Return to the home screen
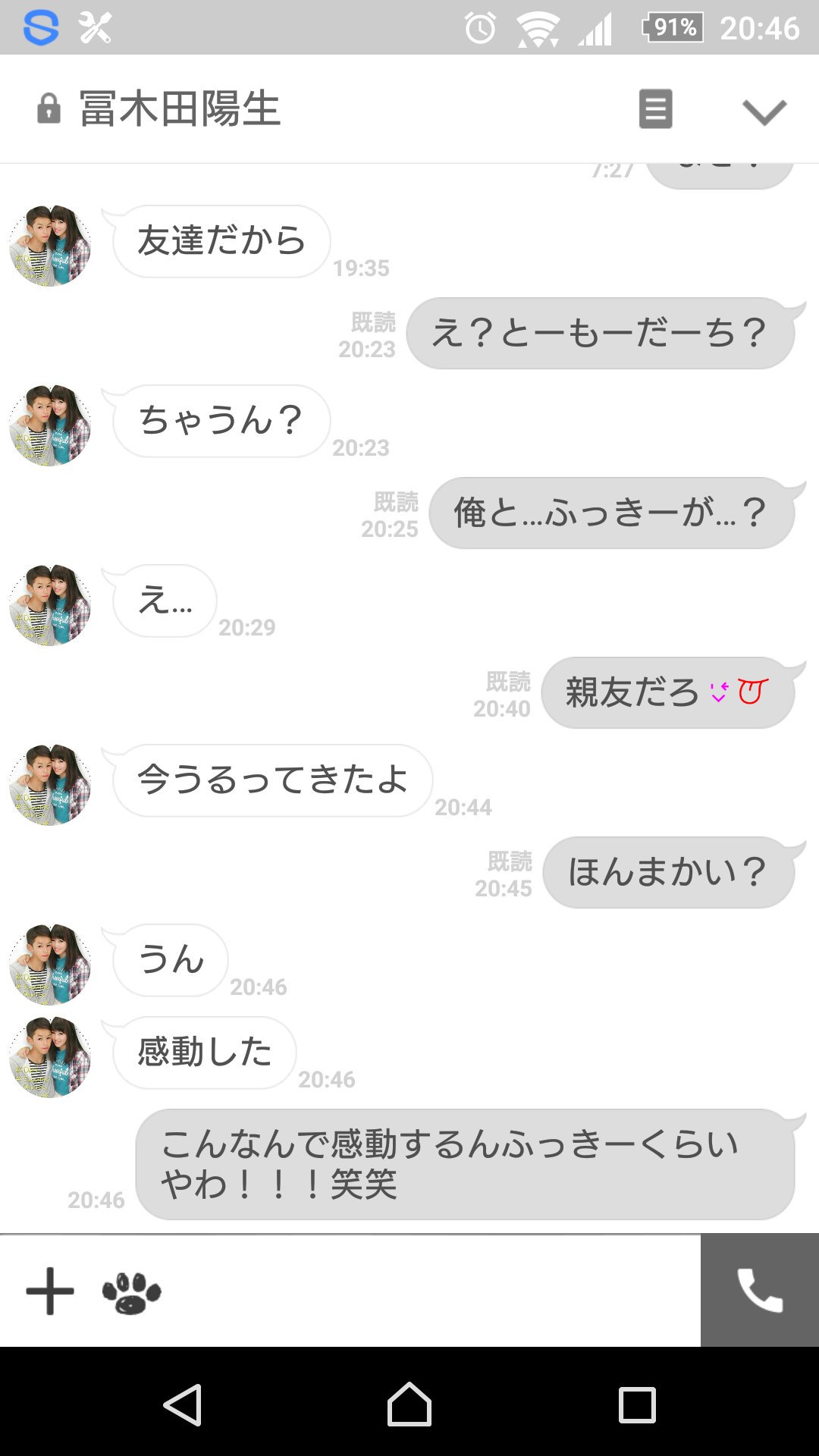This screenshot has height=1456, width=819. 409,1405
